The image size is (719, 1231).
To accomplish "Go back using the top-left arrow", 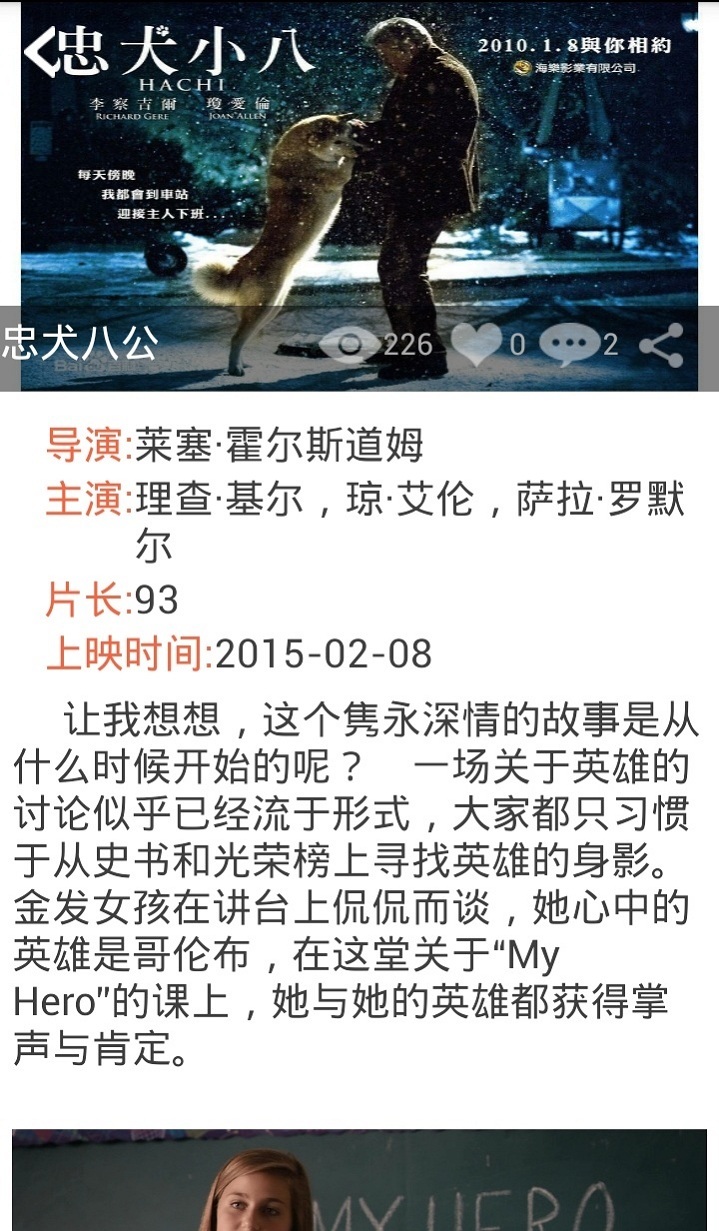I will coord(40,52).
